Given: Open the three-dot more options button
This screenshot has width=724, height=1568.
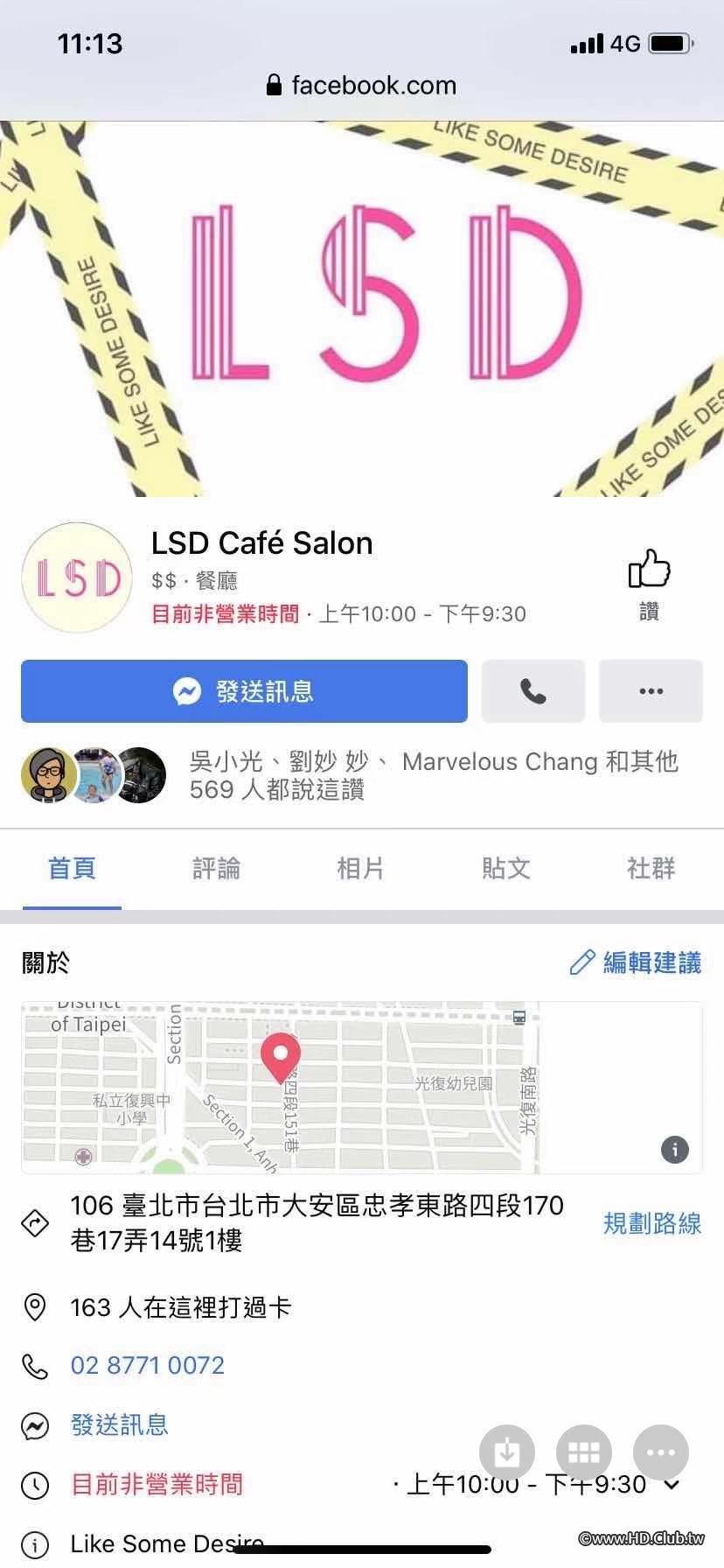Looking at the screenshot, I should click(x=651, y=691).
